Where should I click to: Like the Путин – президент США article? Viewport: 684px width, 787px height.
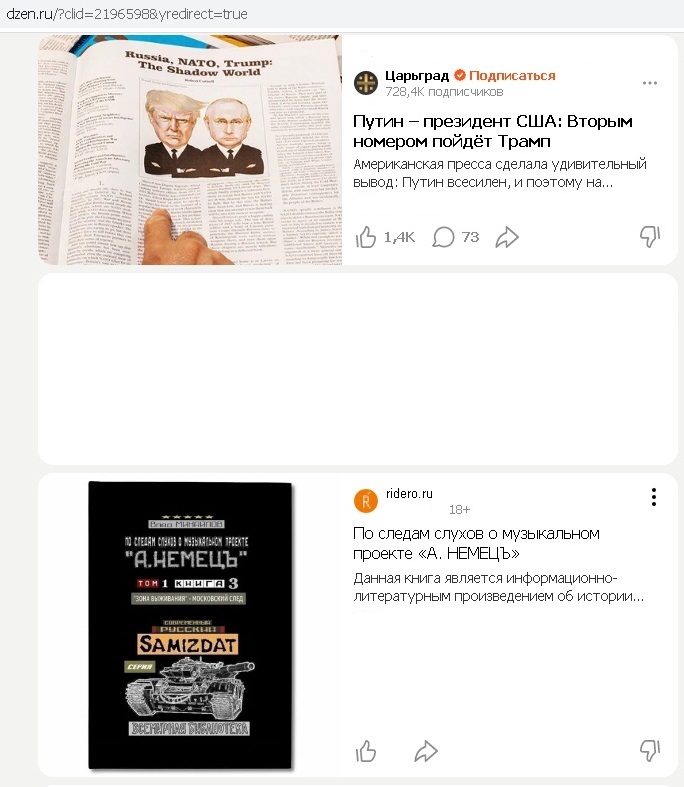[x=367, y=237]
